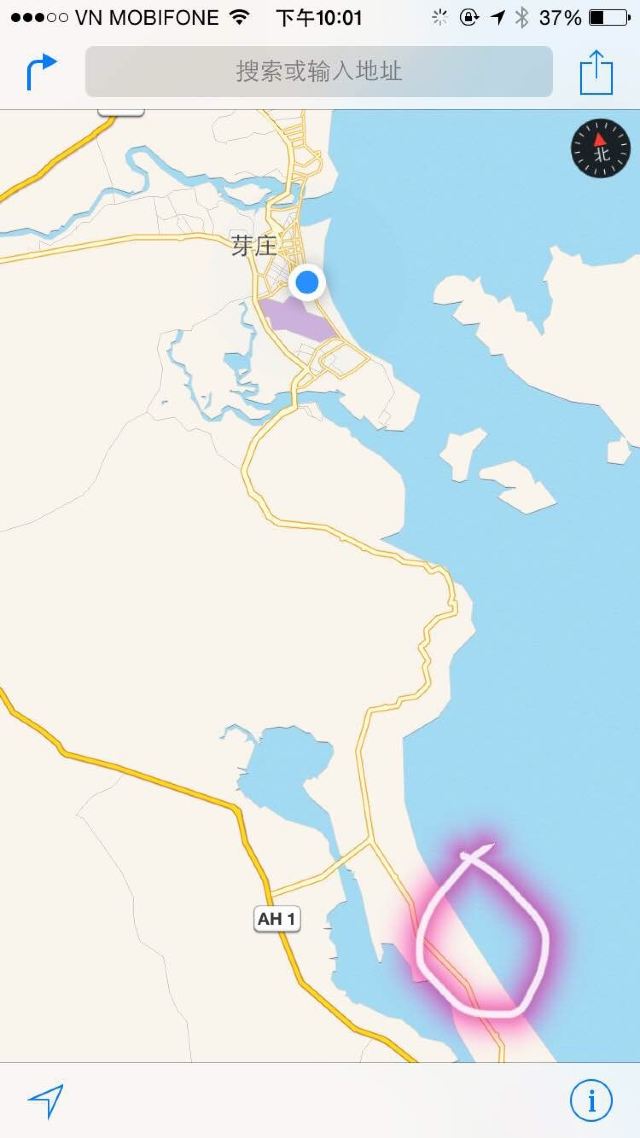Select the blue current location dot
The width and height of the screenshot is (640, 1138).
click(x=308, y=283)
